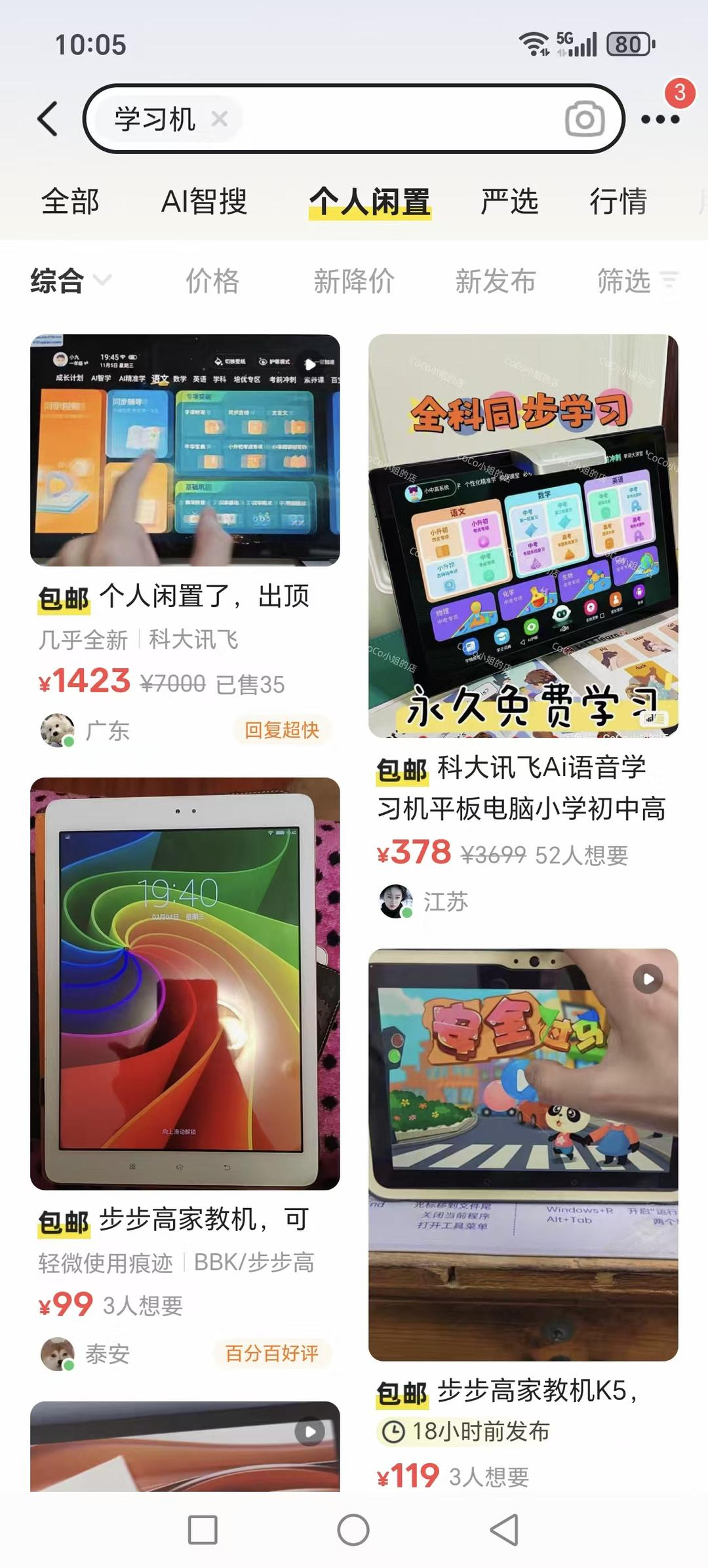The image size is (708, 1568).
Task: Open the ¥119 步步高家教机K5 listing
Action: 523,1154
